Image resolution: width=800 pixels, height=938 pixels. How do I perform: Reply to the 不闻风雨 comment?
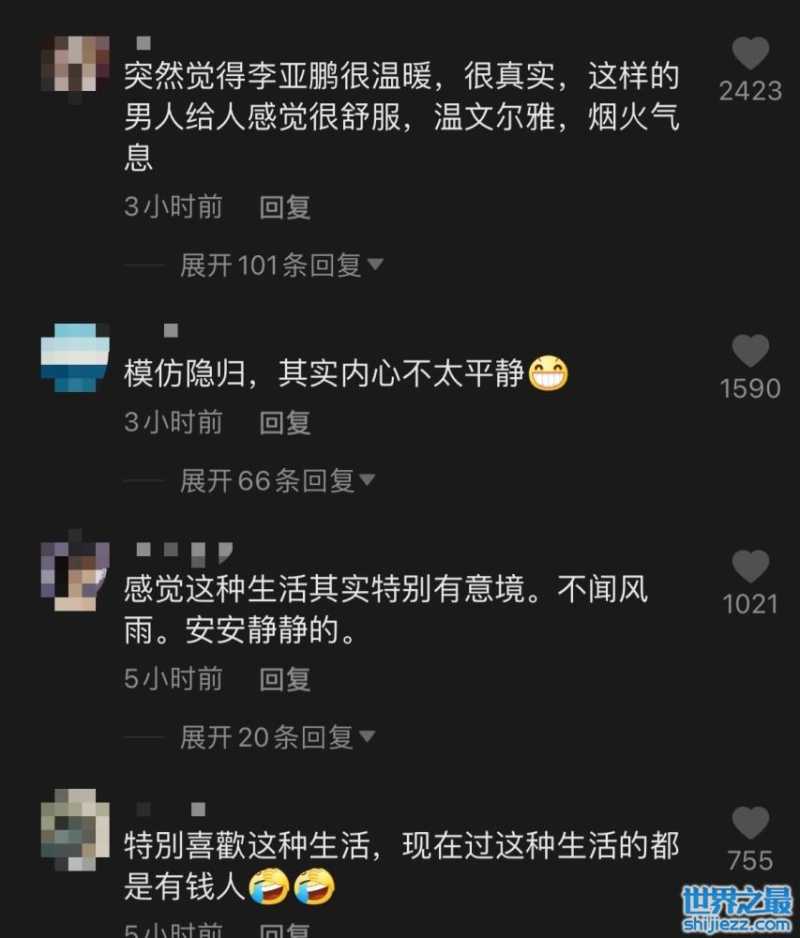pyautogui.click(x=285, y=679)
